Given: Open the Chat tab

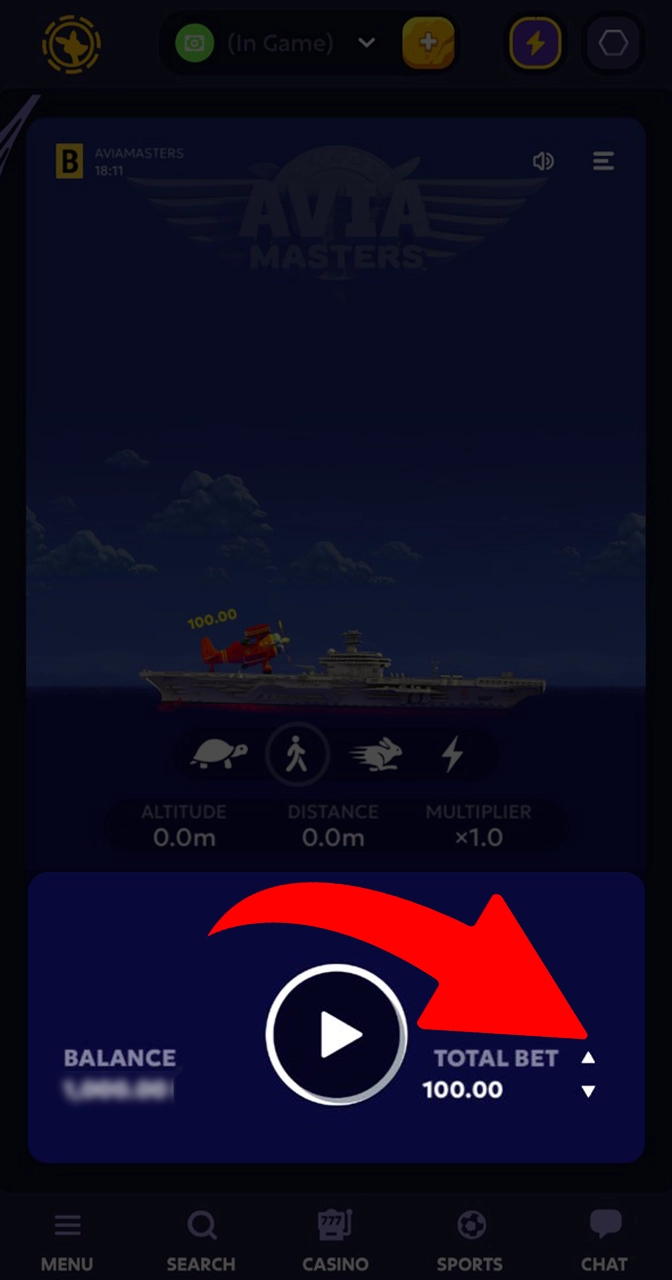Looking at the screenshot, I should coord(605,1240).
